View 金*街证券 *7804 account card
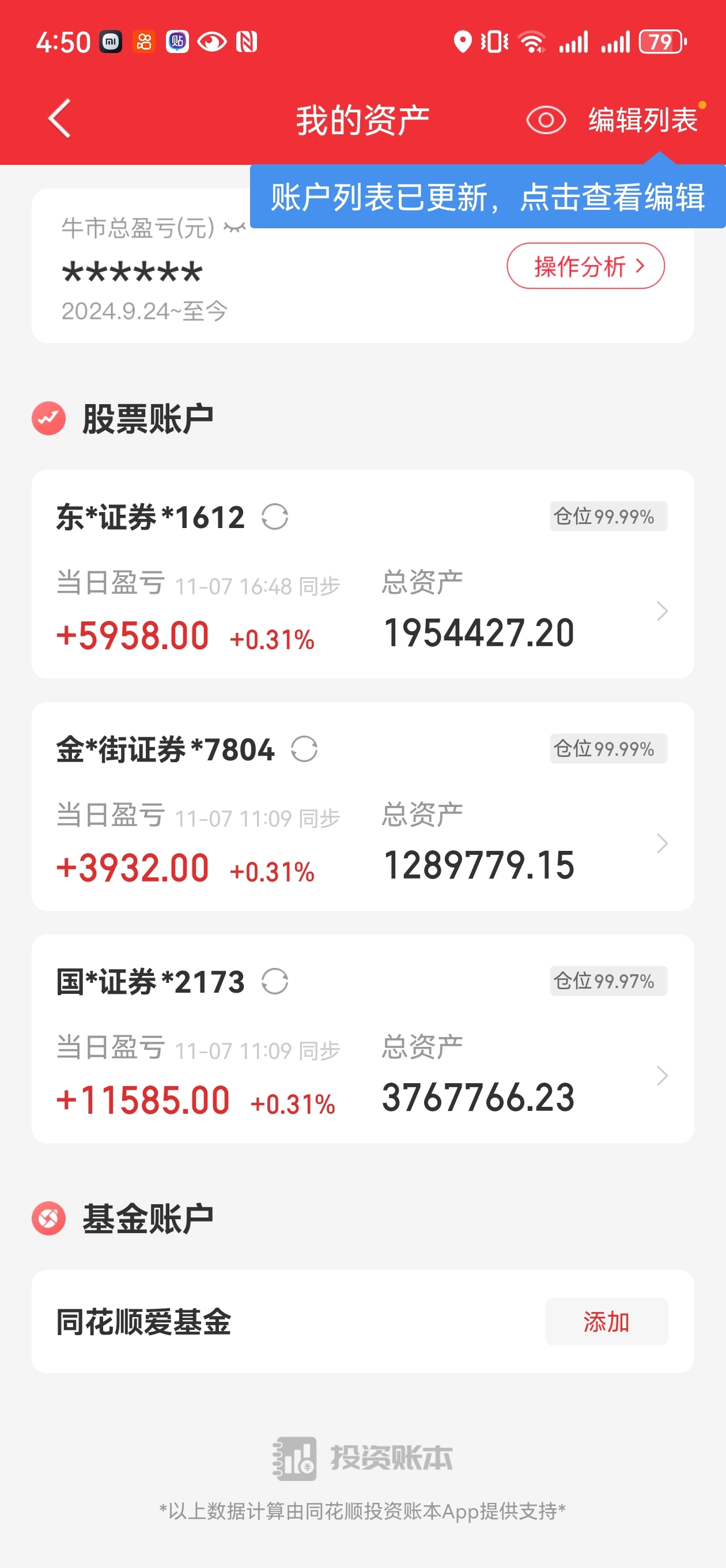 pyautogui.click(x=661, y=843)
